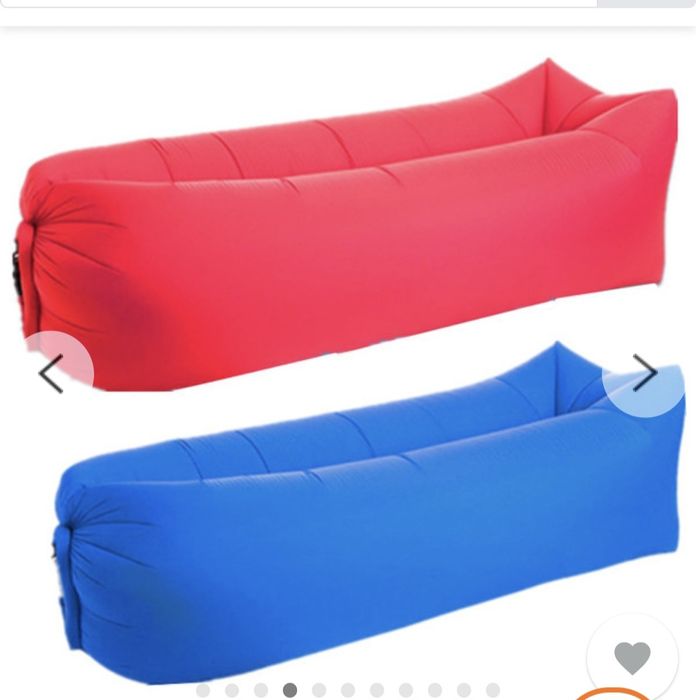696x700 pixels.
Task: Show the next product image
Action: pos(644,373)
